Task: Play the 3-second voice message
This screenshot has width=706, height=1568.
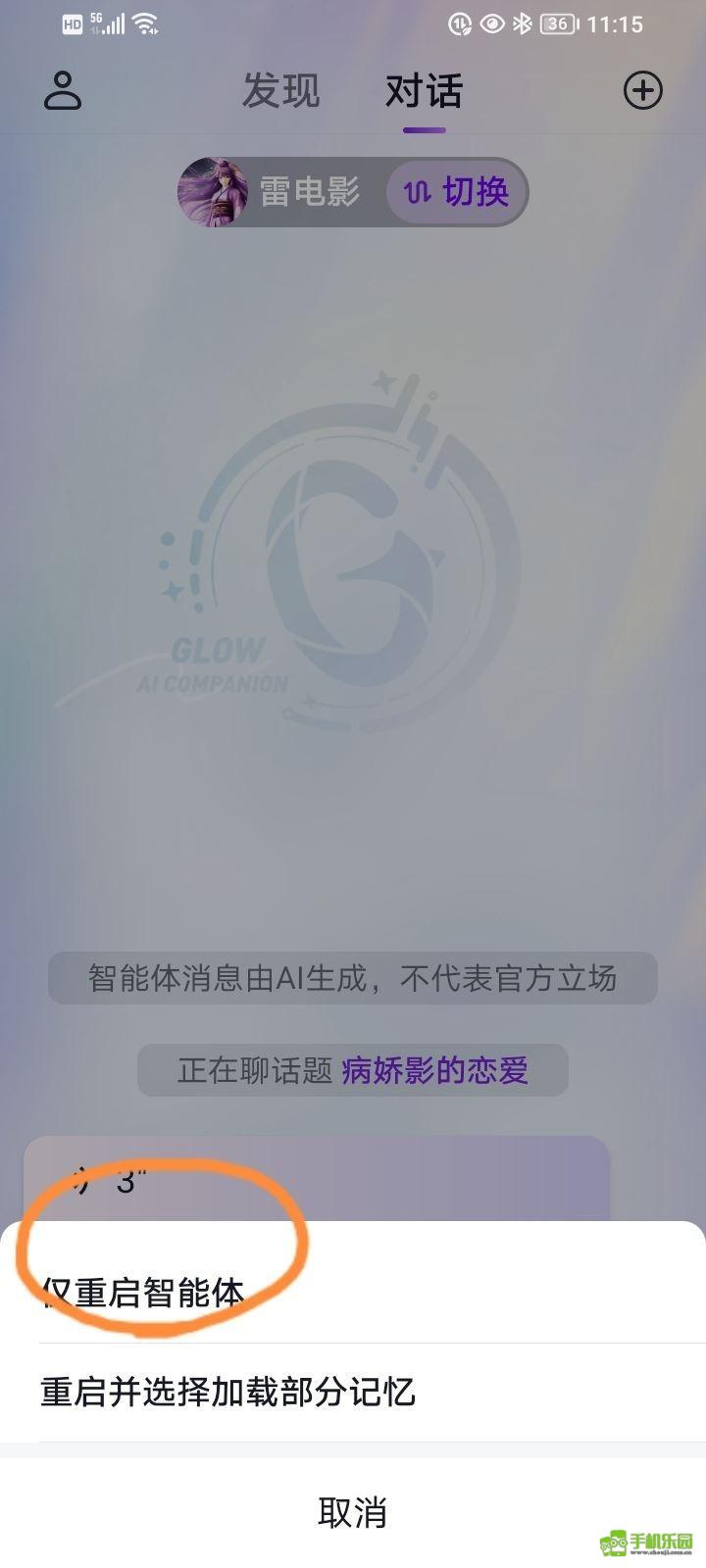Action: (x=108, y=1181)
